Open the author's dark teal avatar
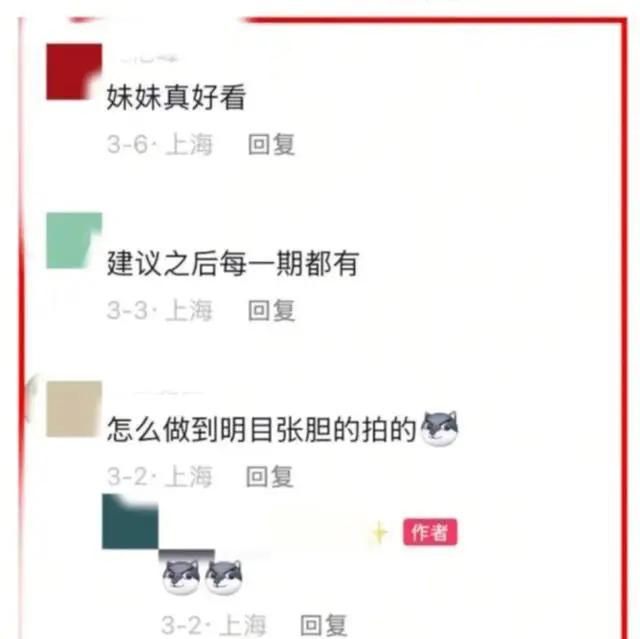The height and width of the screenshot is (639, 640). point(130,521)
